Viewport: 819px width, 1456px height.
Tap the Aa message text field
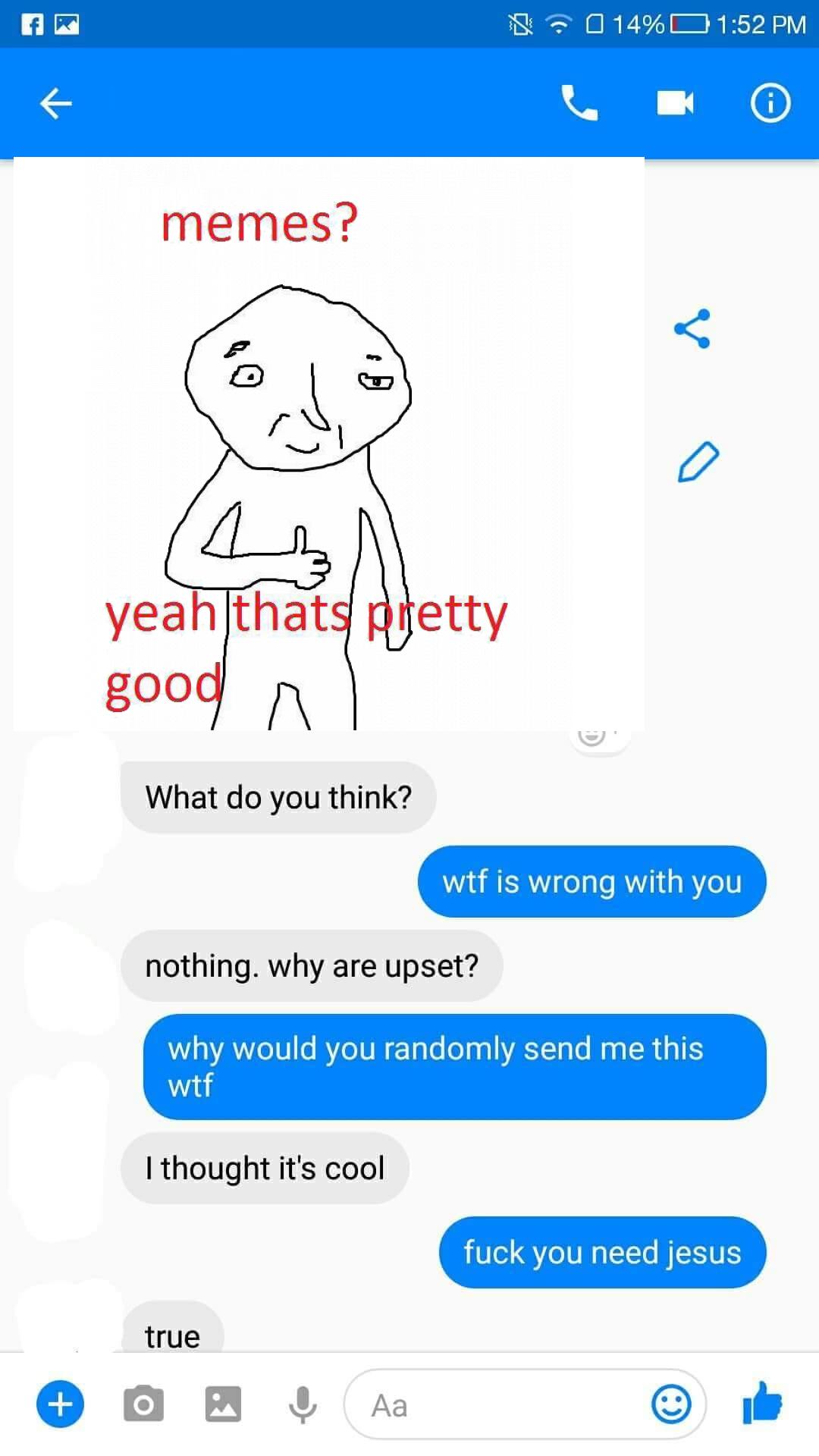coord(493,1405)
